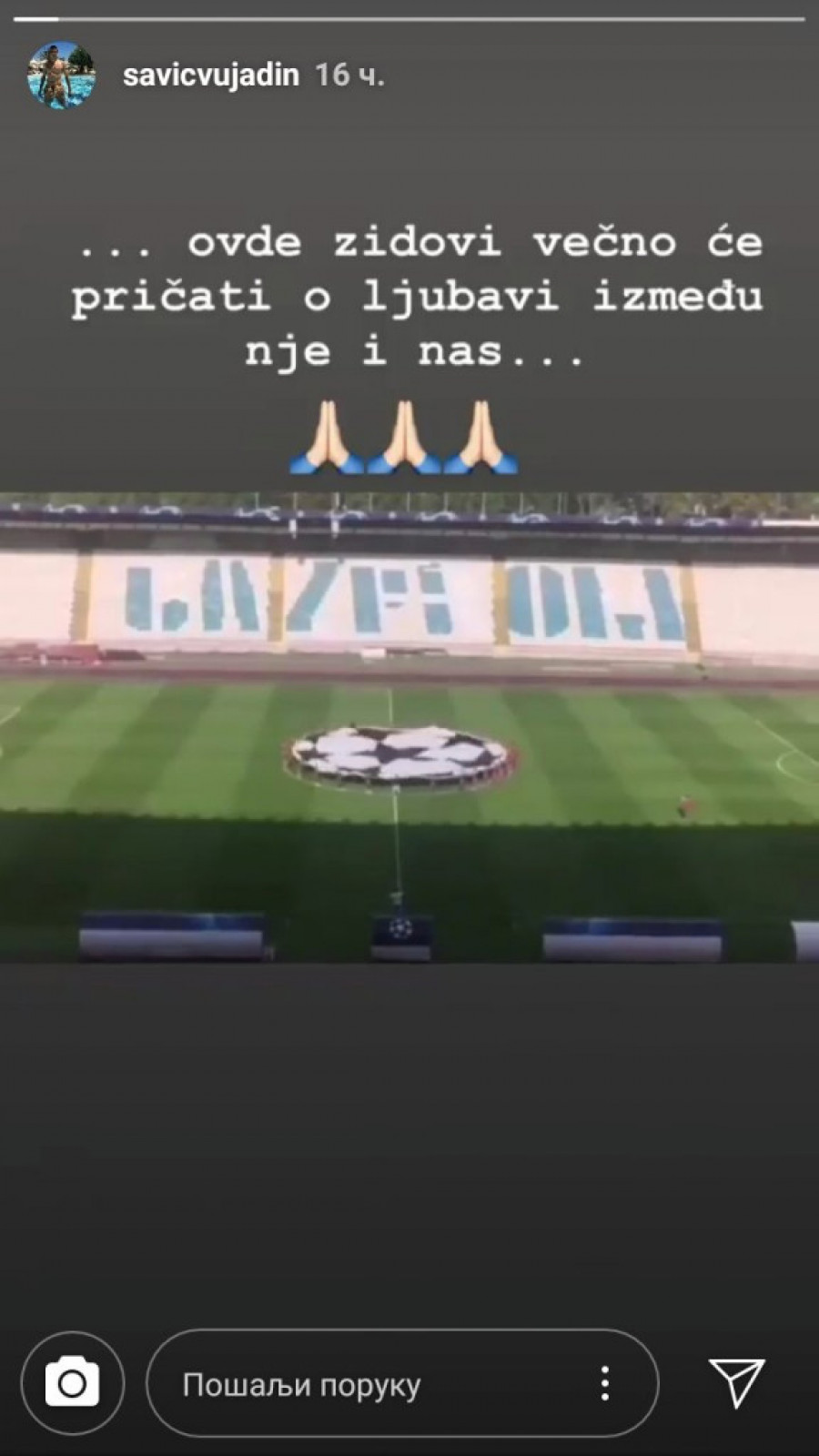Open savicvujadin's profile picture
The height and width of the screenshot is (1456, 819).
pyautogui.click(x=62, y=76)
